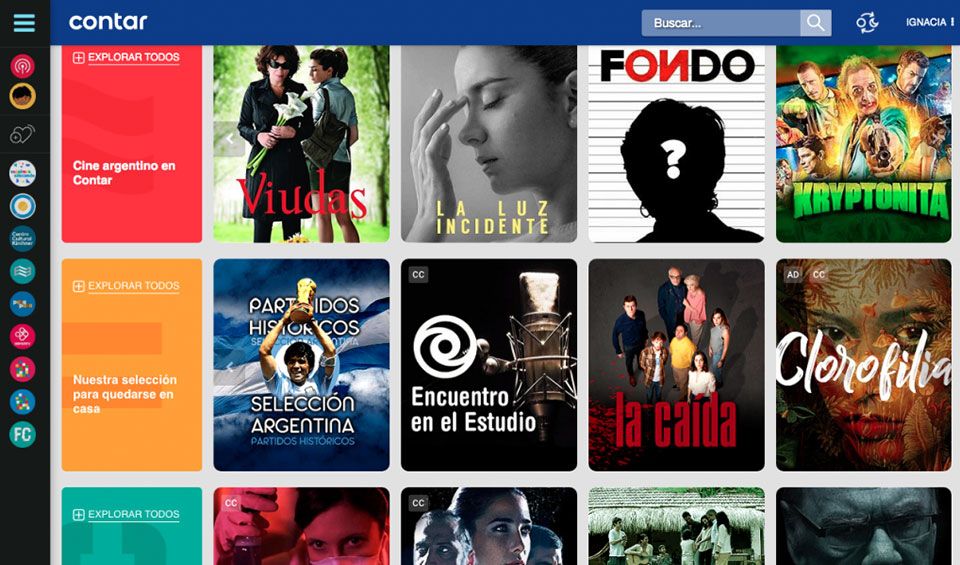The height and width of the screenshot is (565, 960).
Task: Open the Viudas movie tile
Action: 301,143
